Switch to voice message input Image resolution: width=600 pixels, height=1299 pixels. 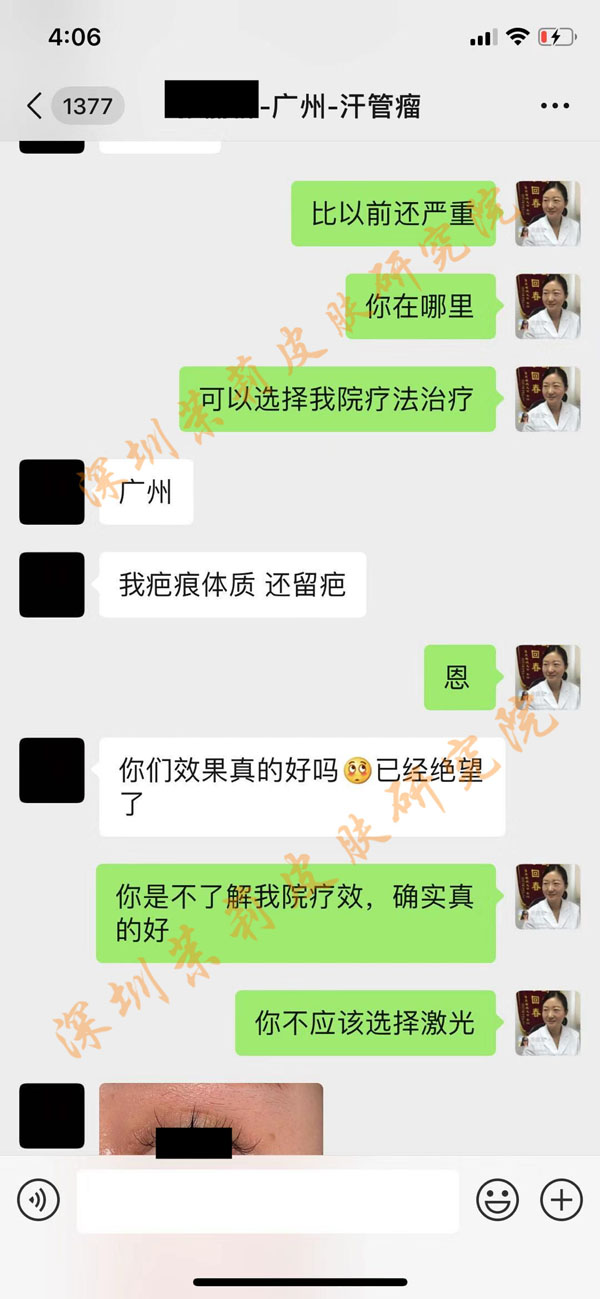click(x=38, y=1200)
